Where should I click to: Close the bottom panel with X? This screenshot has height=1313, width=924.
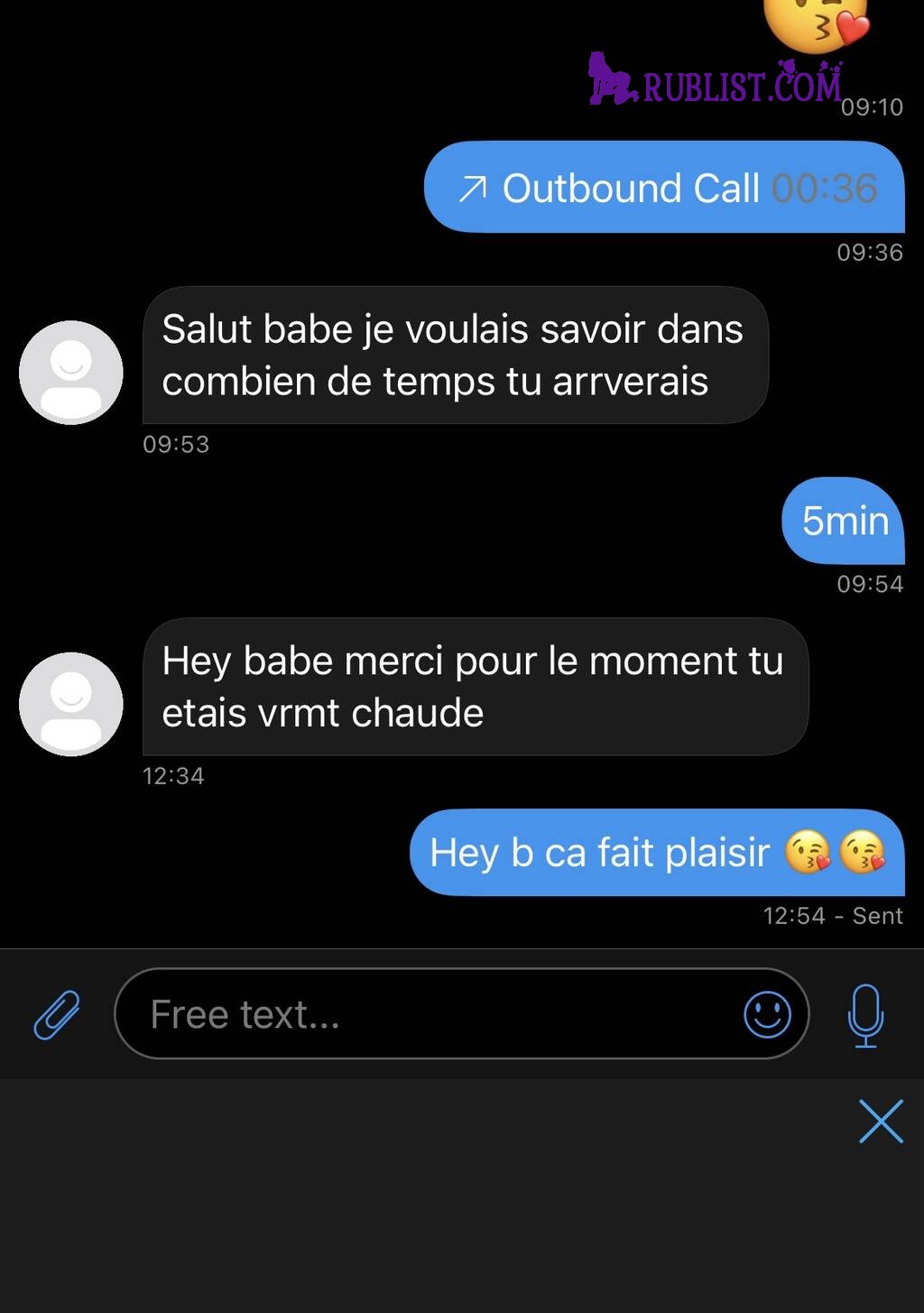[x=881, y=1122]
